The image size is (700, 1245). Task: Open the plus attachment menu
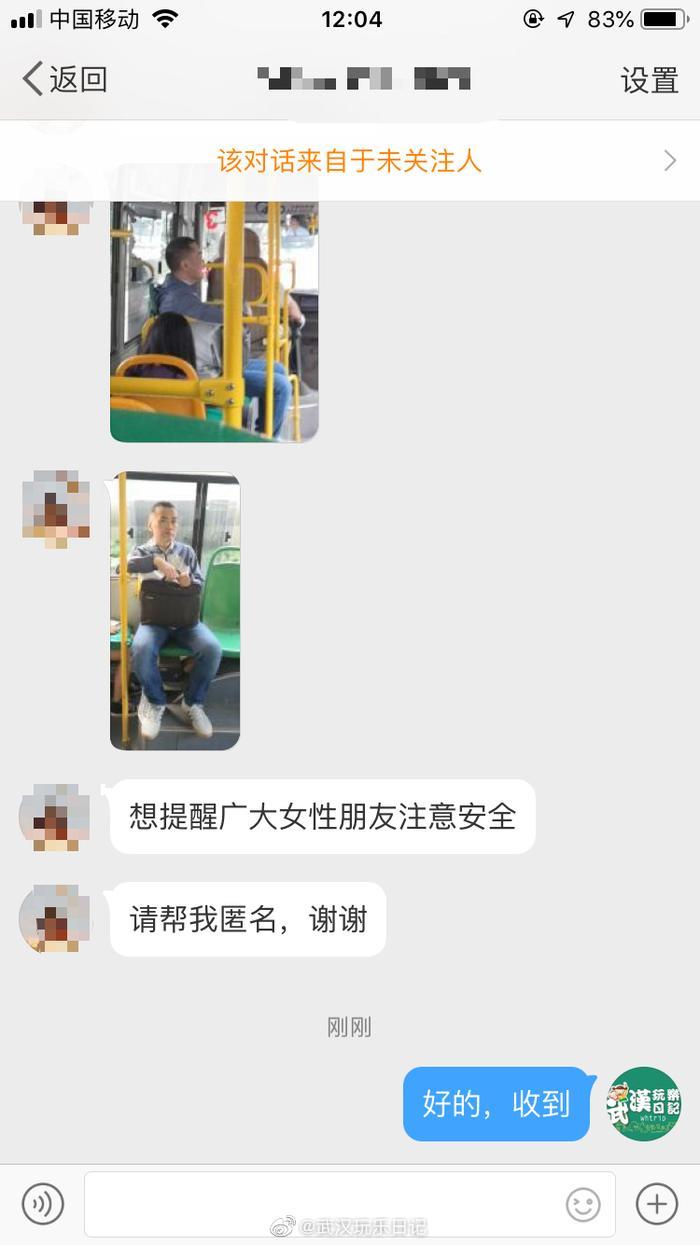click(656, 1204)
